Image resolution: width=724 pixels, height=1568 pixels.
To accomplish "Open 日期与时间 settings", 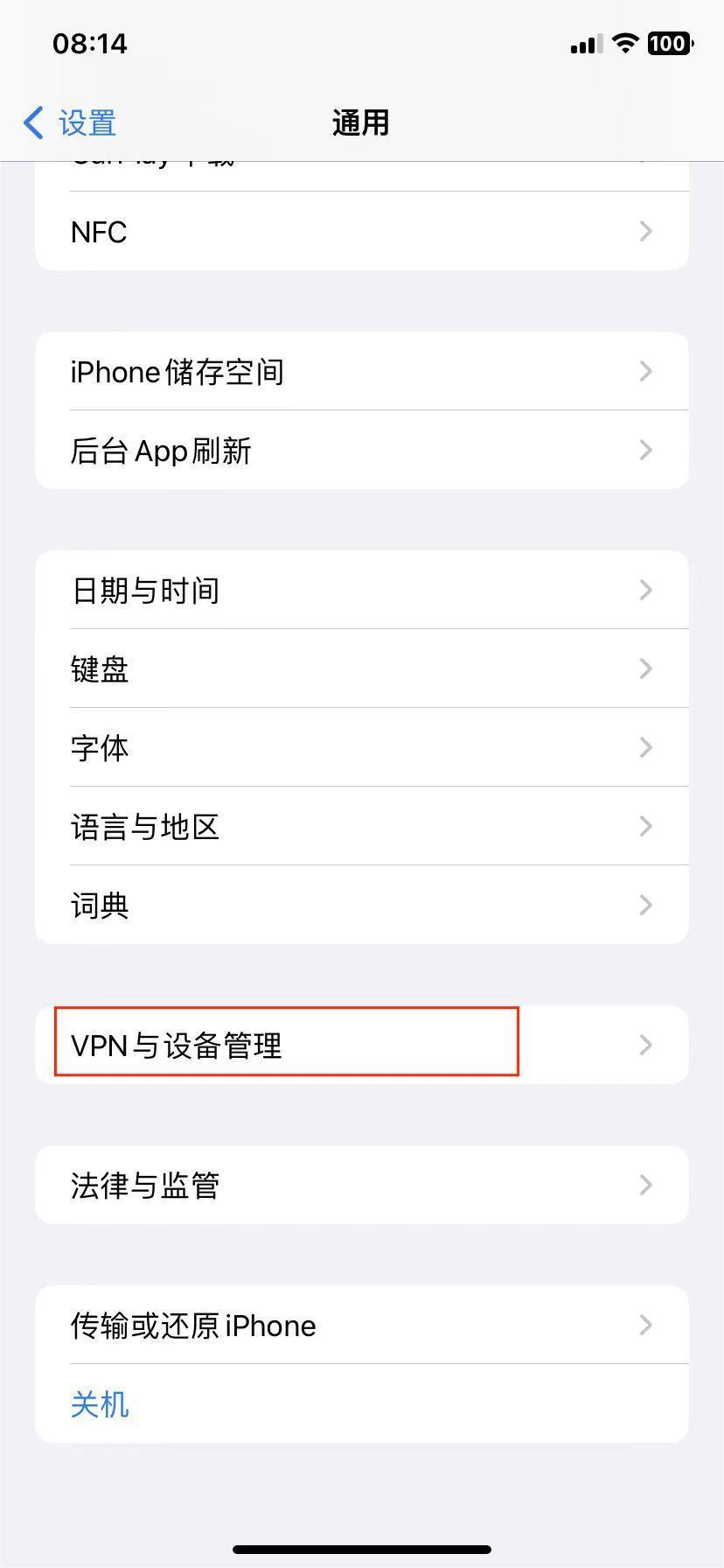I will (x=361, y=591).
